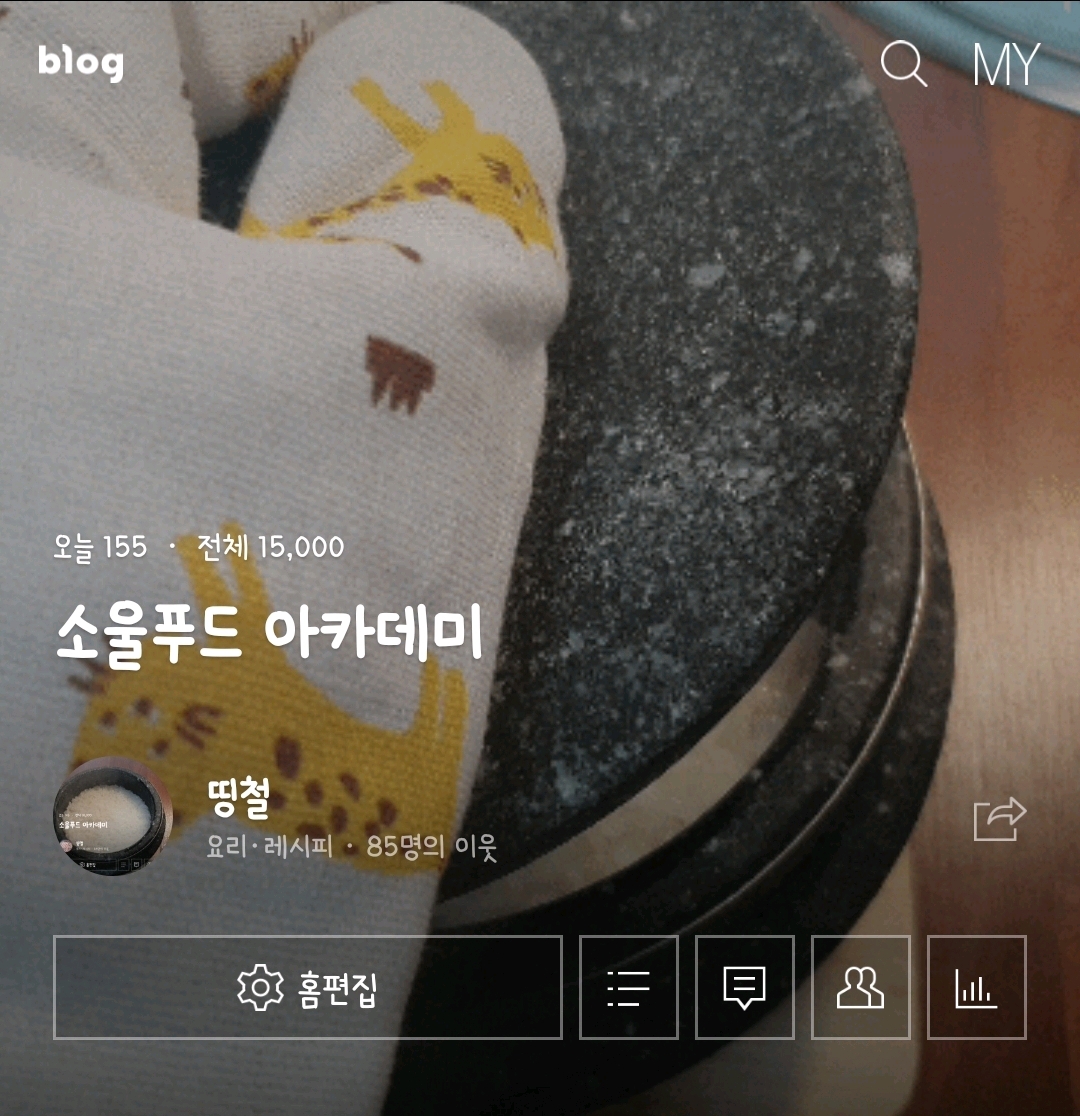Open the neighbors people icon button

point(861,987)
